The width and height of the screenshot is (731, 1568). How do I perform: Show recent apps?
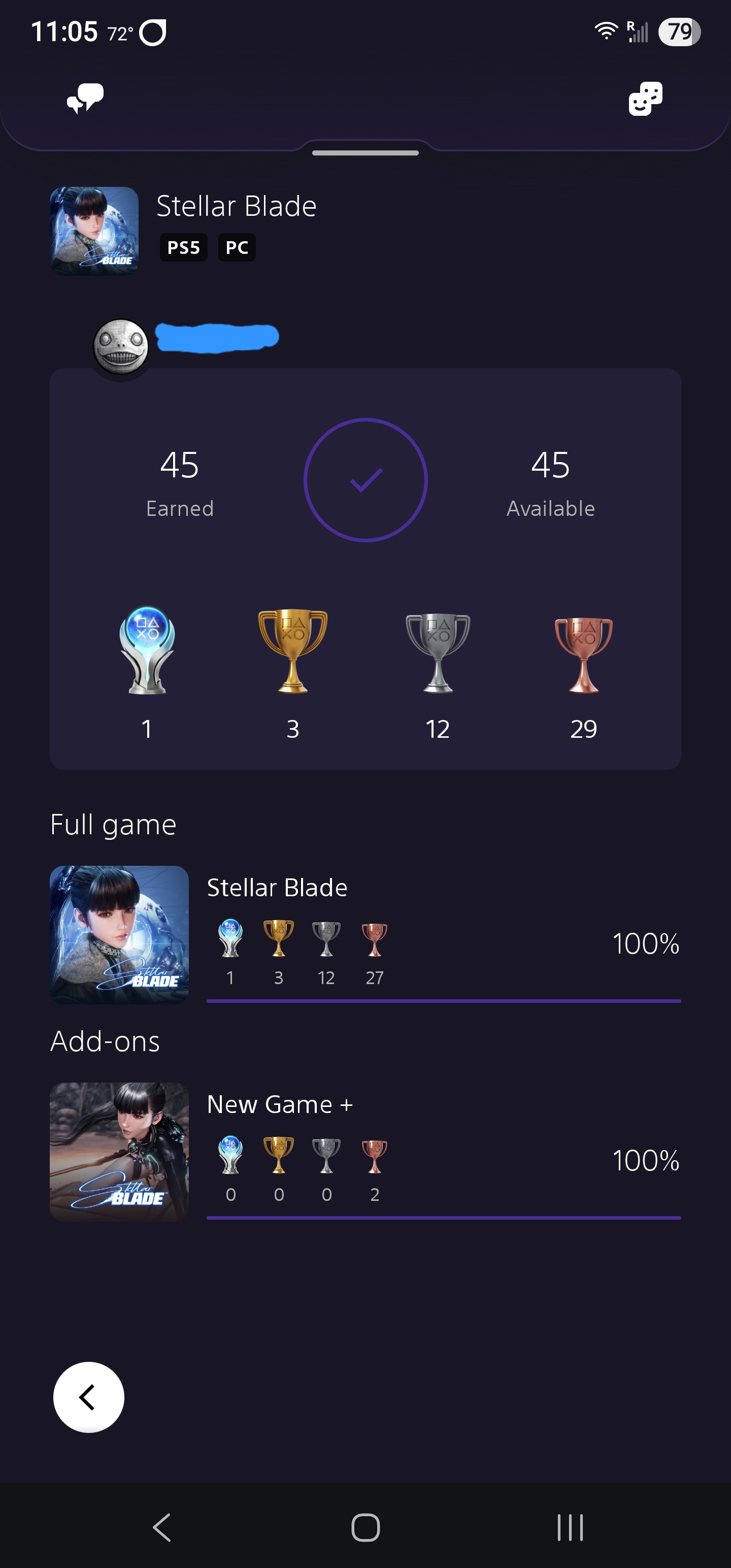[x=570, y=1527]
